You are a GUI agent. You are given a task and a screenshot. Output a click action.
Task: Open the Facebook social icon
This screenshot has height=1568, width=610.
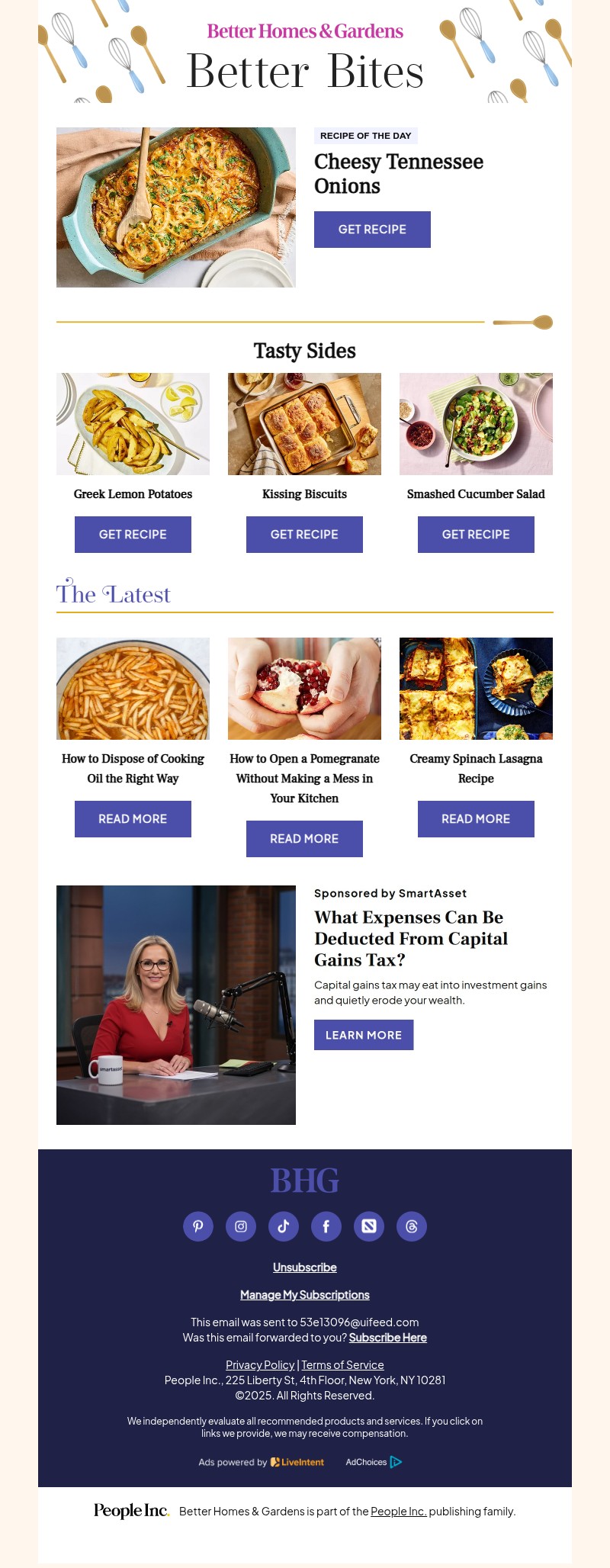pos(326,1226)
